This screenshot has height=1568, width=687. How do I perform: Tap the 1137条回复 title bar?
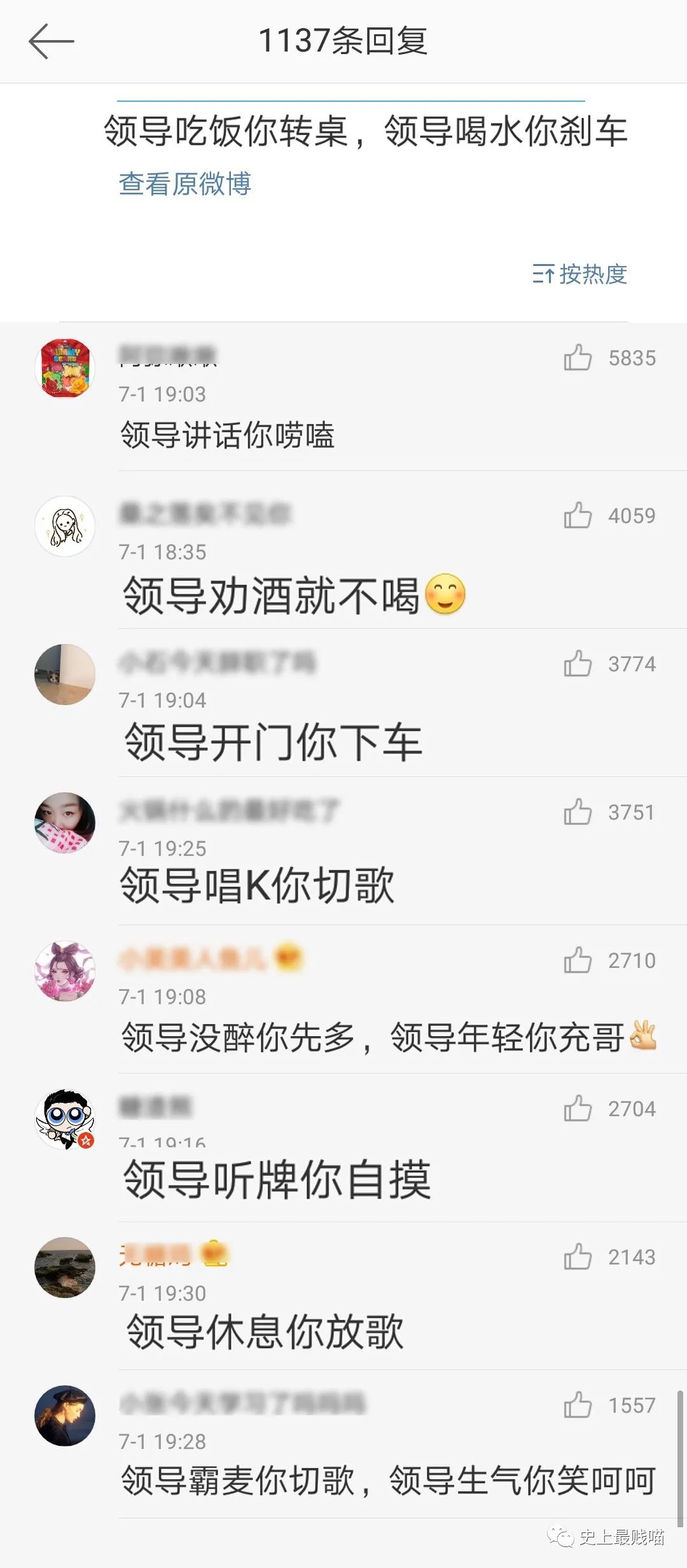[x=343, y=42]
